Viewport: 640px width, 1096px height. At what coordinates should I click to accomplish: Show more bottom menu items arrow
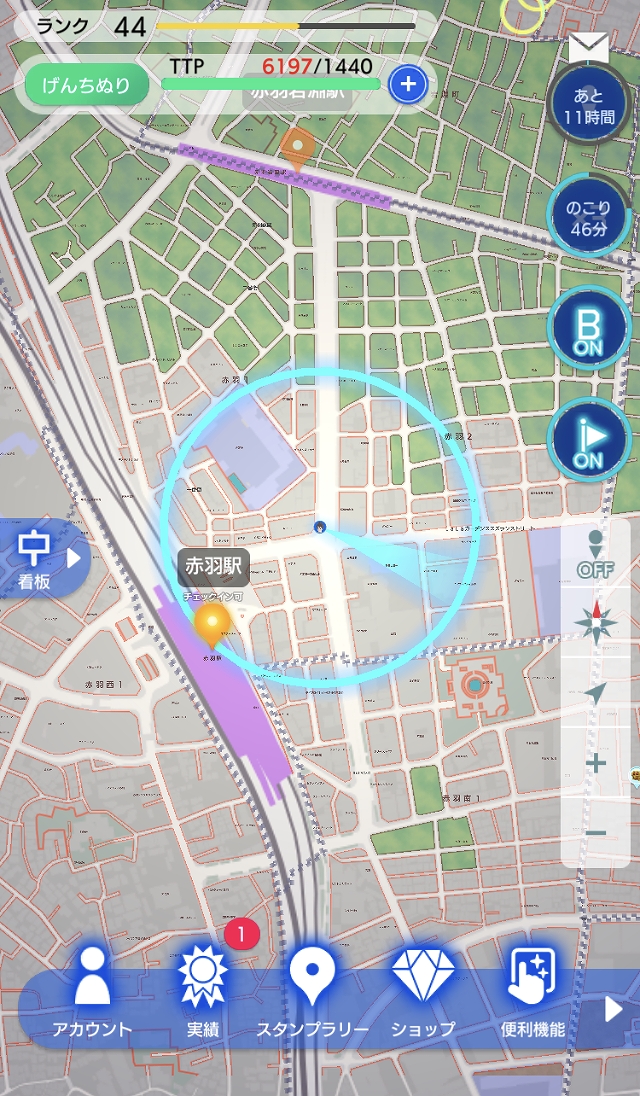tap(614, 1009)
